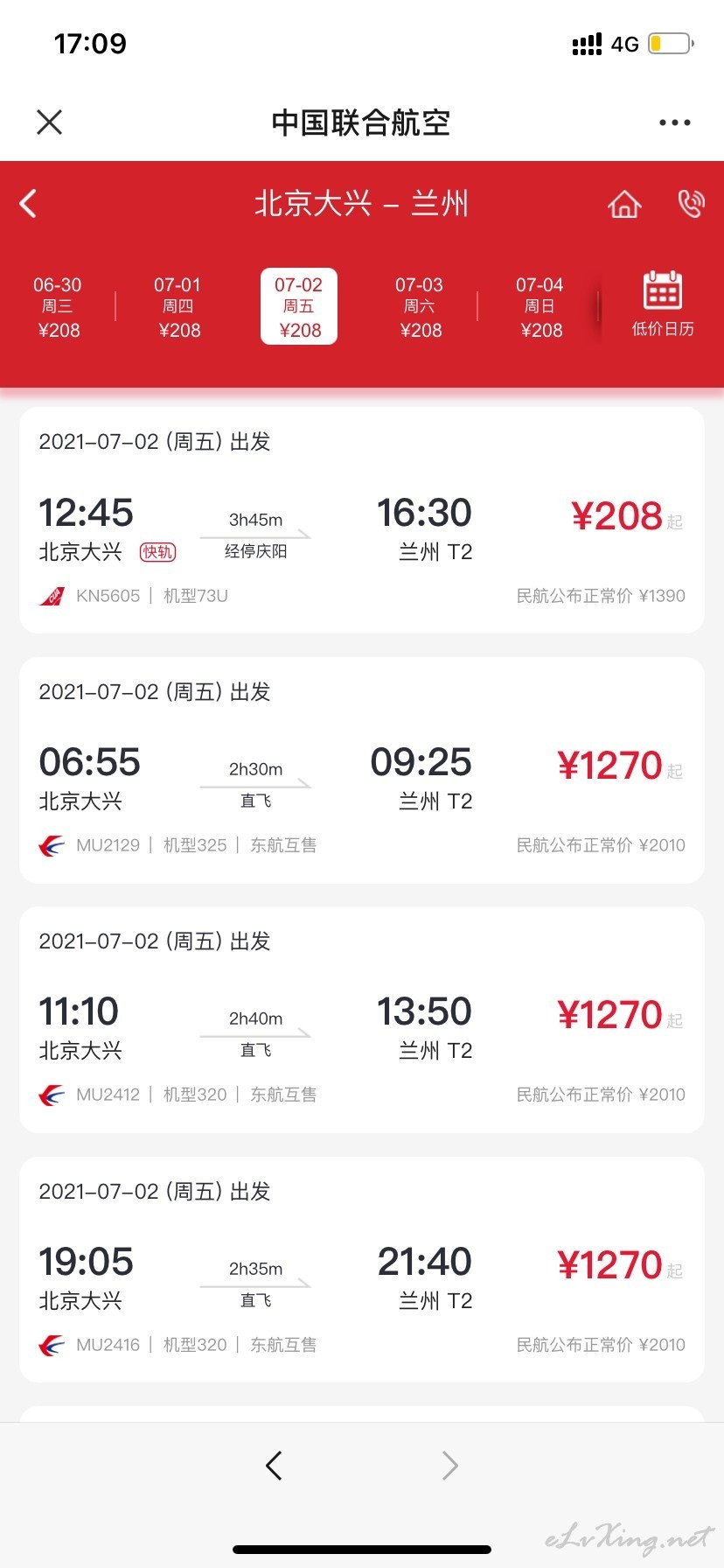Open the three-dot overflow menu
724x1568 pixels.
(674, 122)
